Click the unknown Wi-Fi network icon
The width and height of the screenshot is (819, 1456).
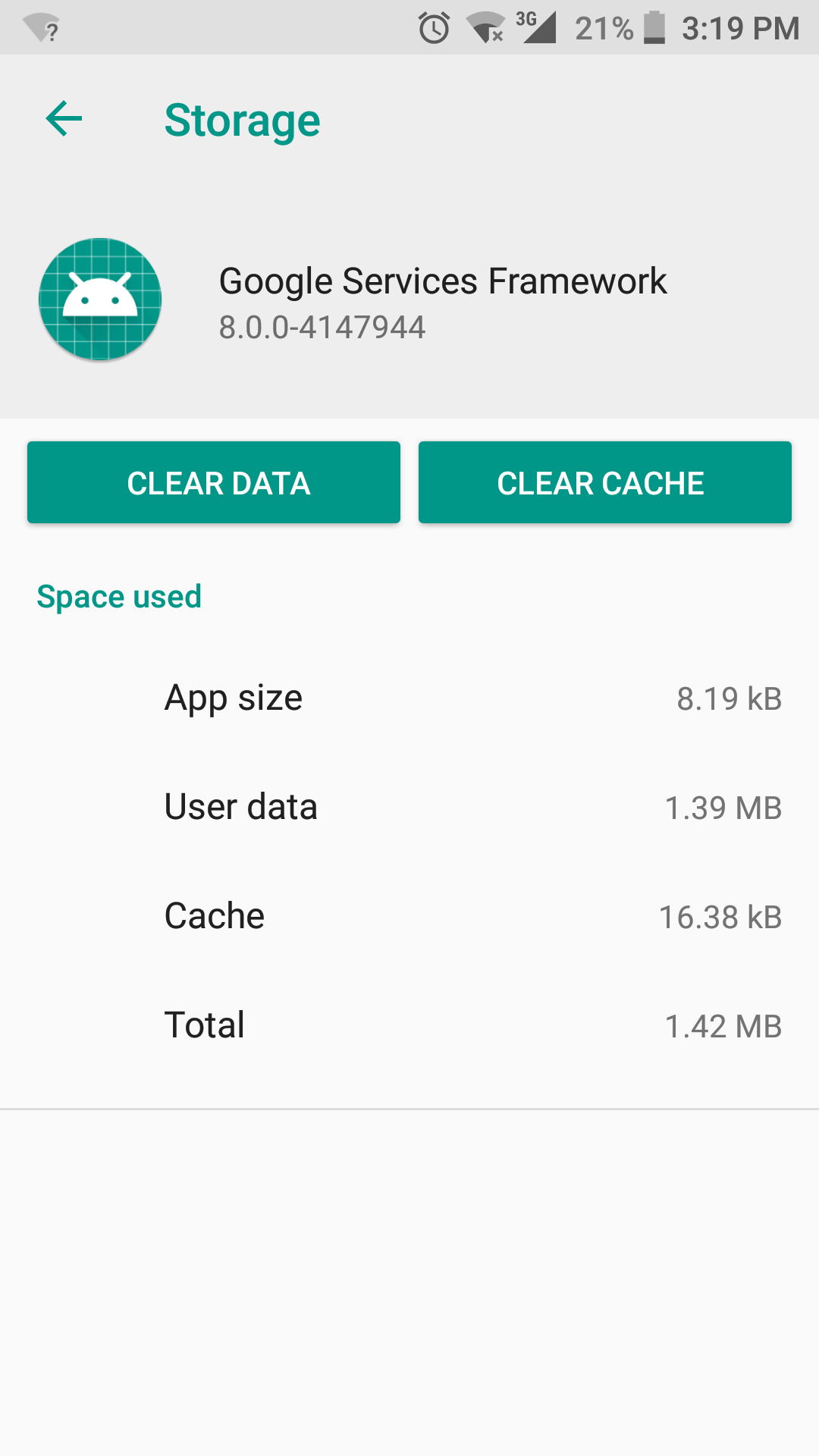pos(42,27)
